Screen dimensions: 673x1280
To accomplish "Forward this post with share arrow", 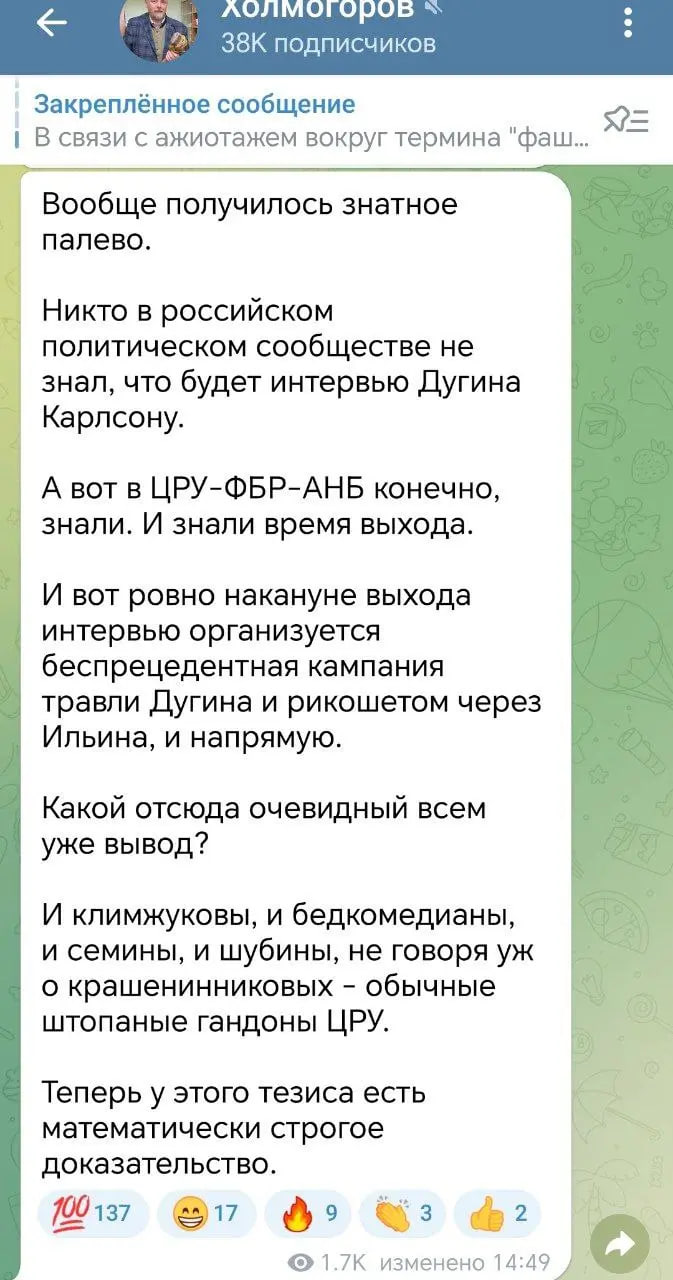I will click(621, 1245).
